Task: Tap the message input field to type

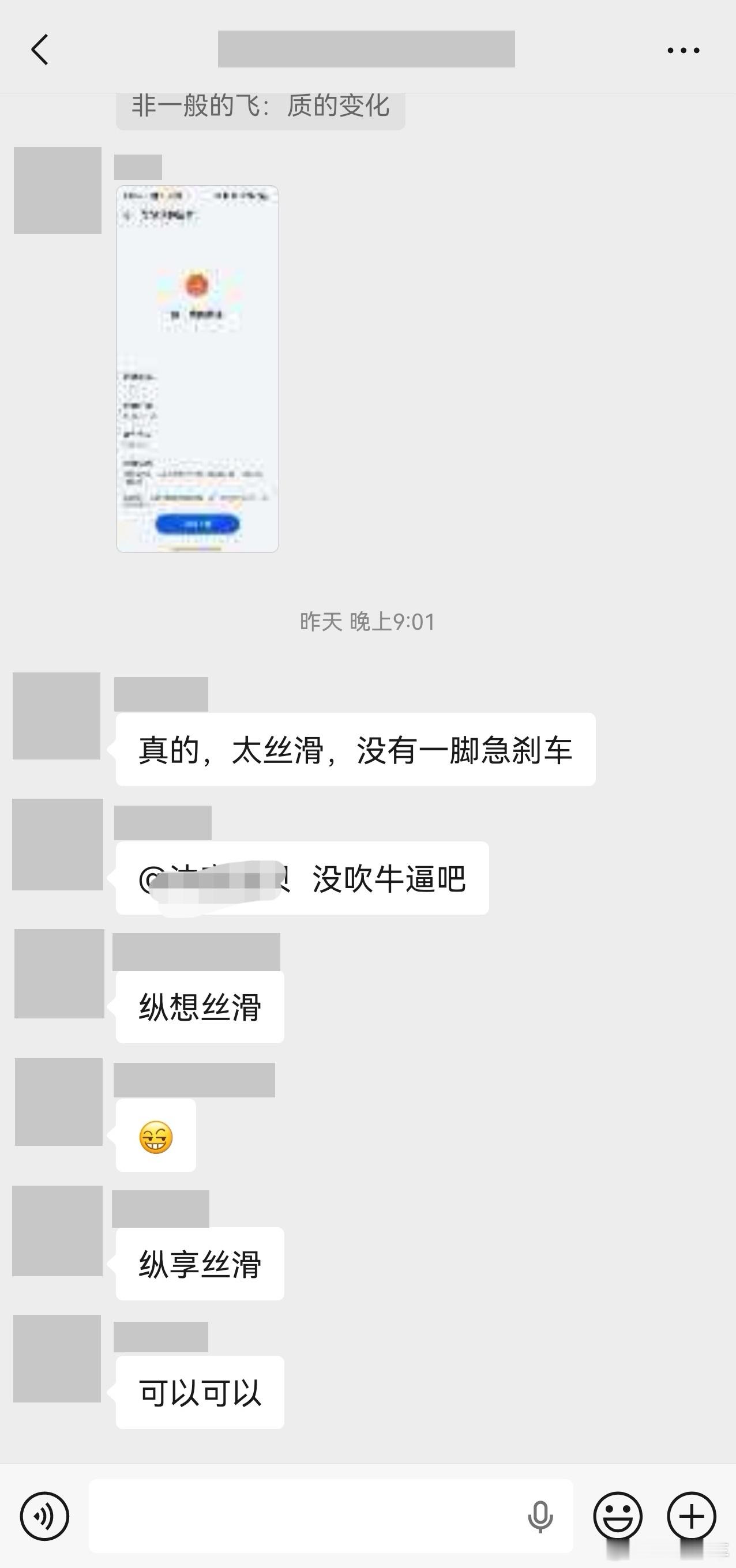Action: (305, 1516)
